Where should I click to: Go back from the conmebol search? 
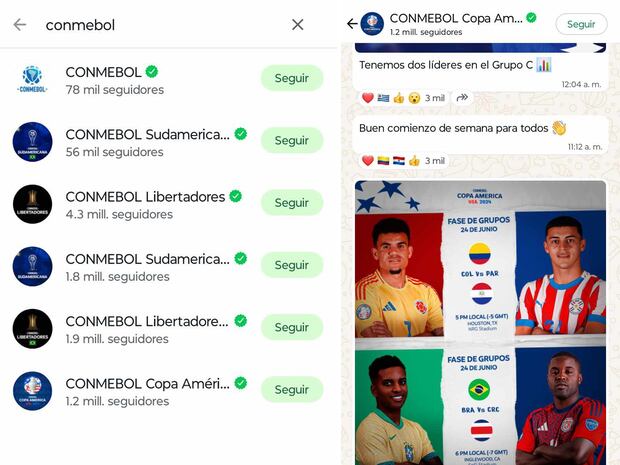pyautogui.click(x=19, y=25)
